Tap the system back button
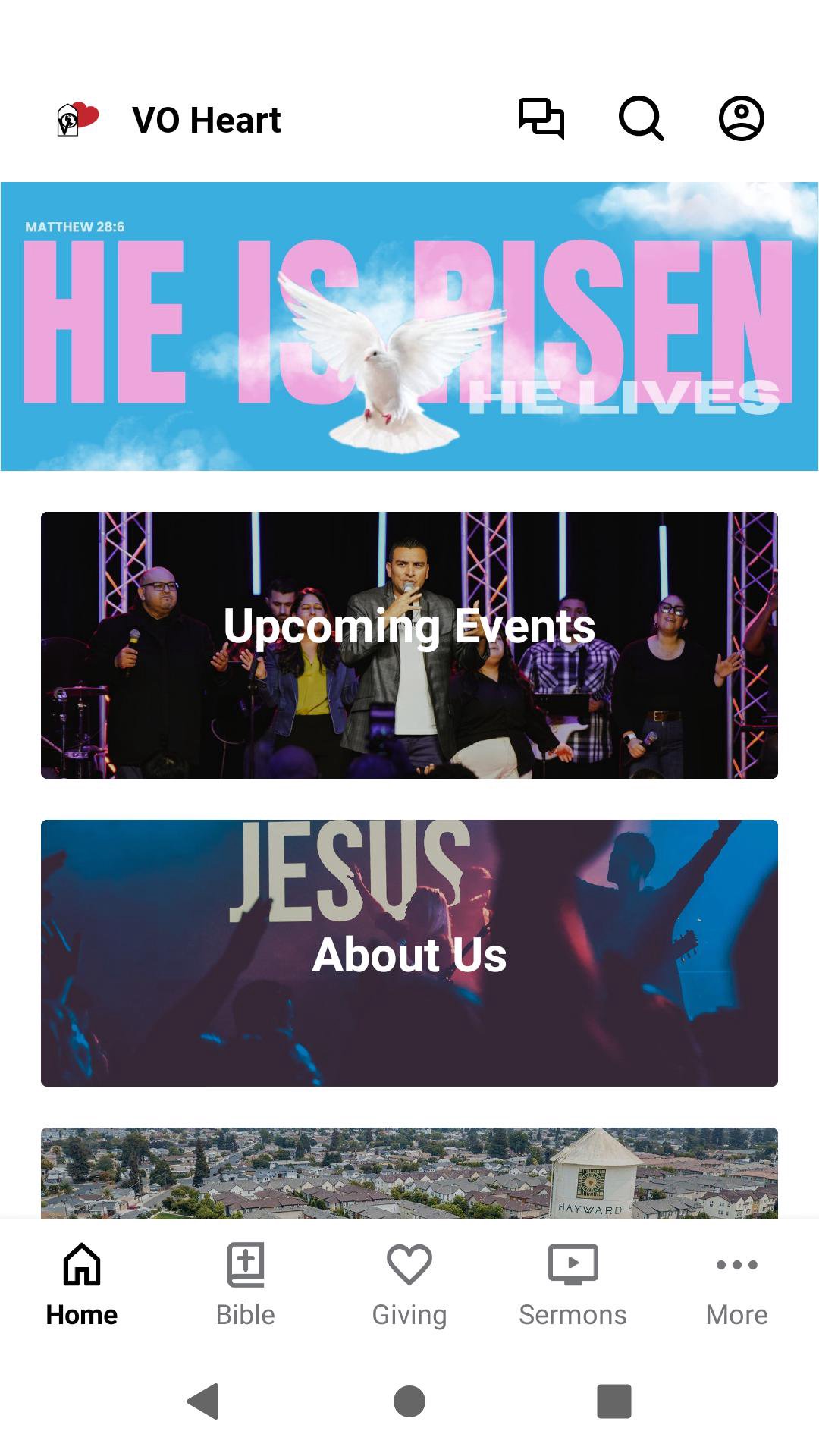Screen dimensions: 819x1456 (x=203, y=1401)
